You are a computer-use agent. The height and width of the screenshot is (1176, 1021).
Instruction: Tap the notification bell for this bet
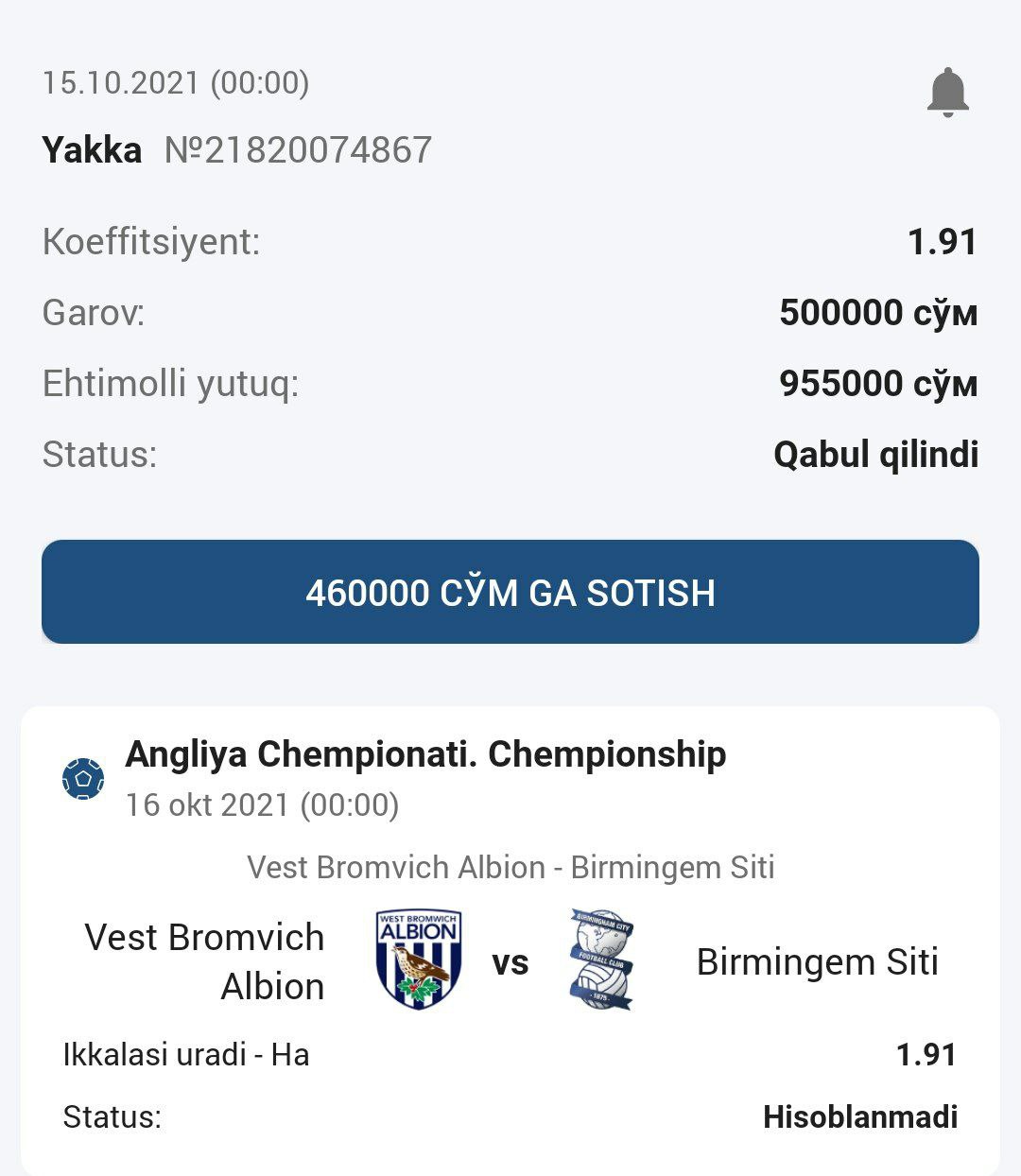(x=947, y=93)
